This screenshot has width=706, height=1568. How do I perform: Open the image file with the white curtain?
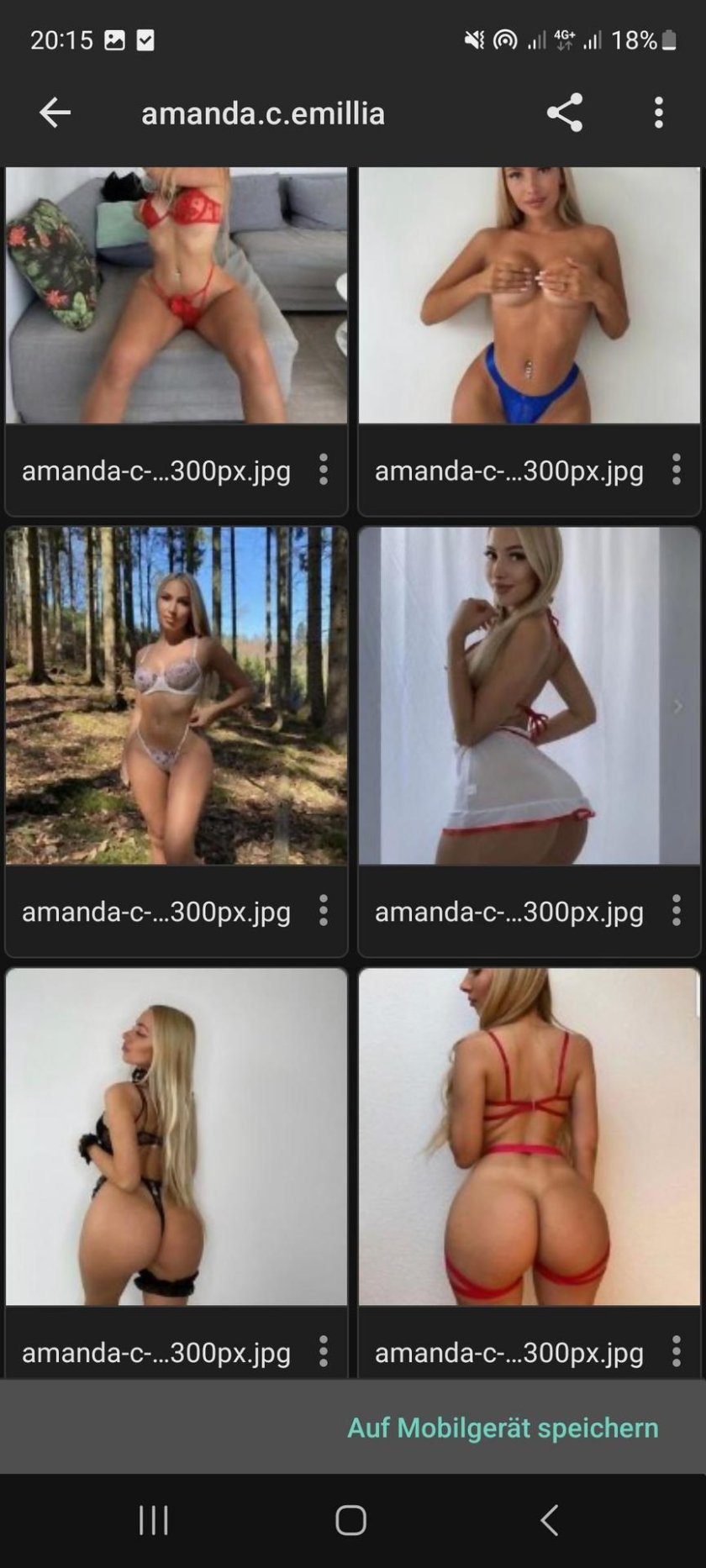pos(529,696)
